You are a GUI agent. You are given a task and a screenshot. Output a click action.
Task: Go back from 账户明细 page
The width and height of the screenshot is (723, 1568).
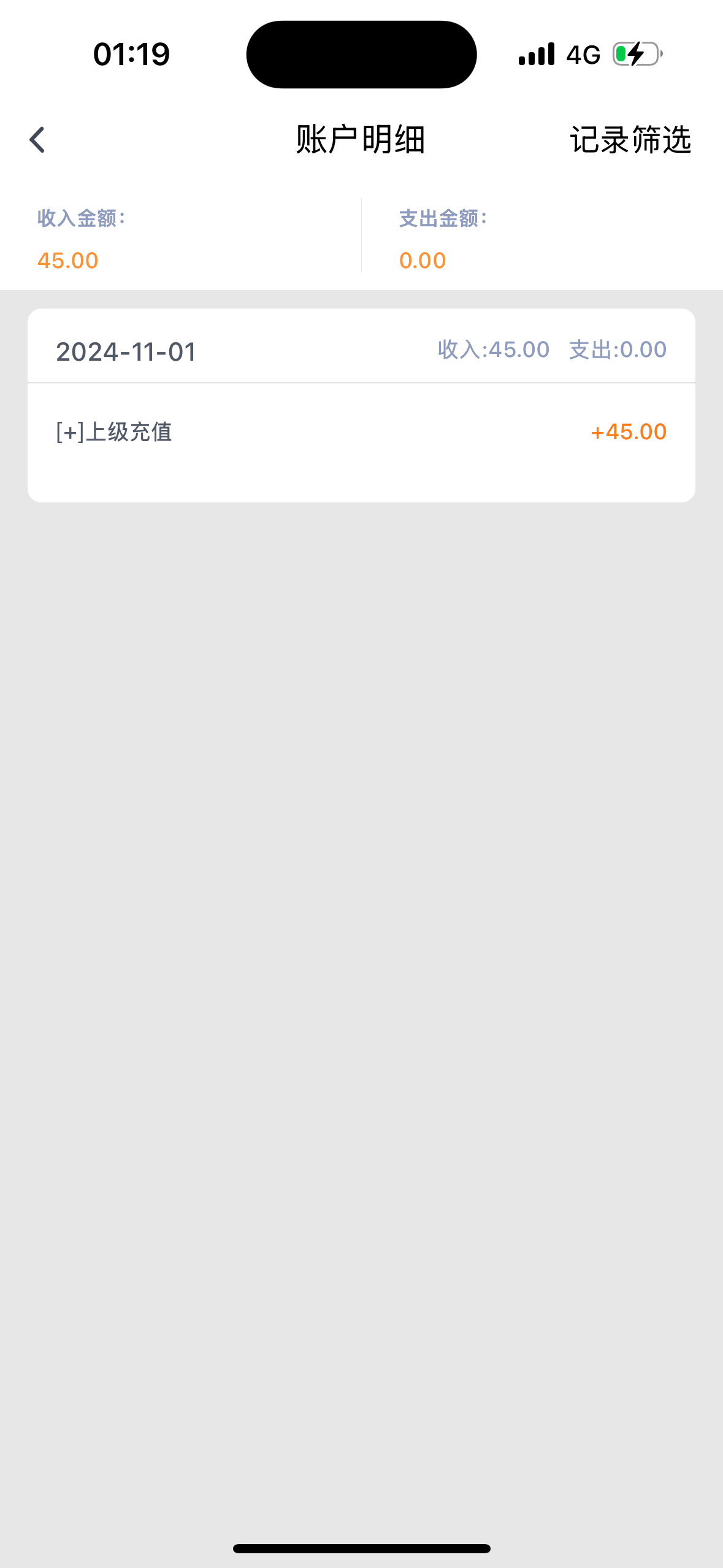click(x=37, y=140)
